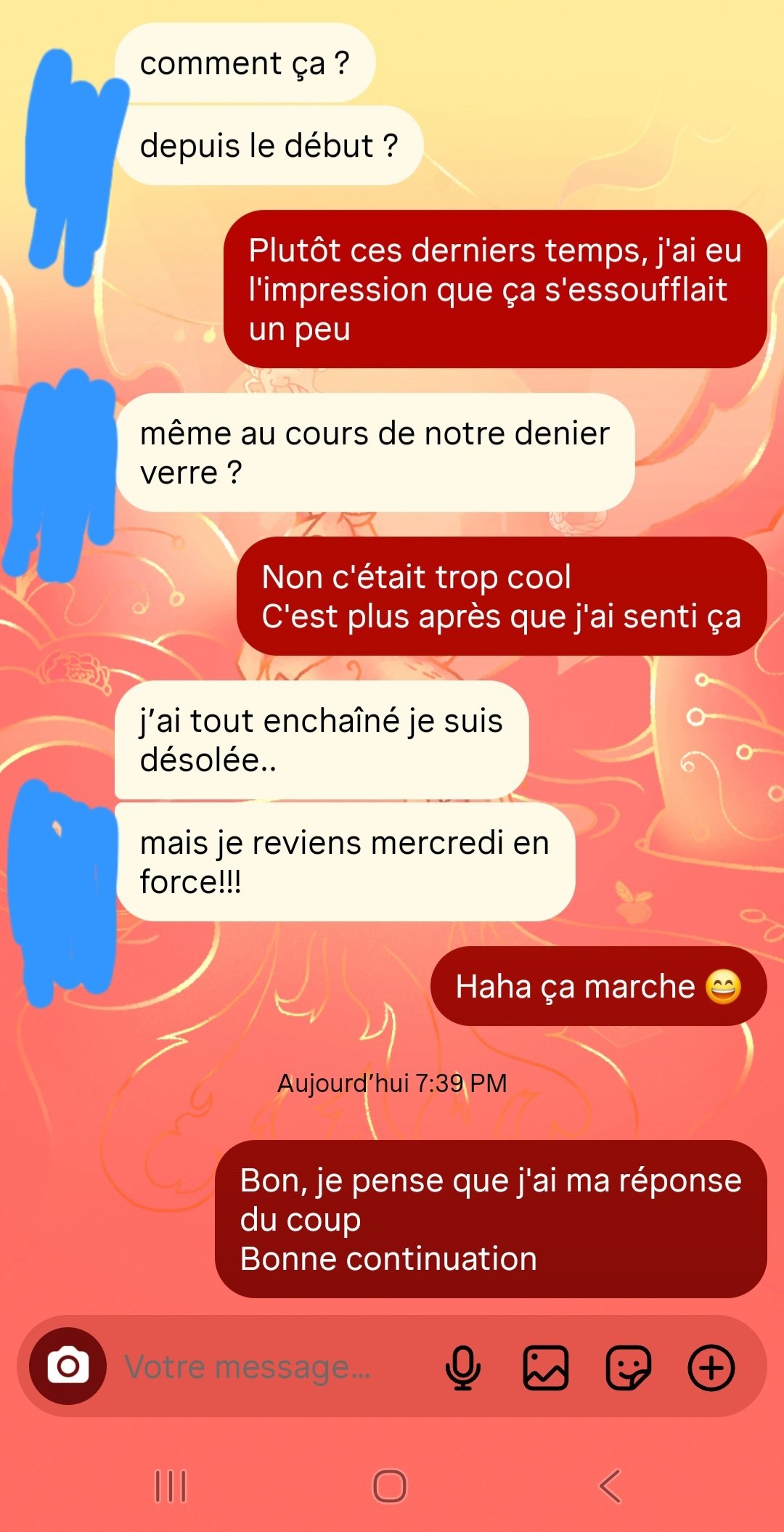Viewport: 784px width, 1532px height.
Task: Record a voice message with the microphone
Action: pos(462,1367)
